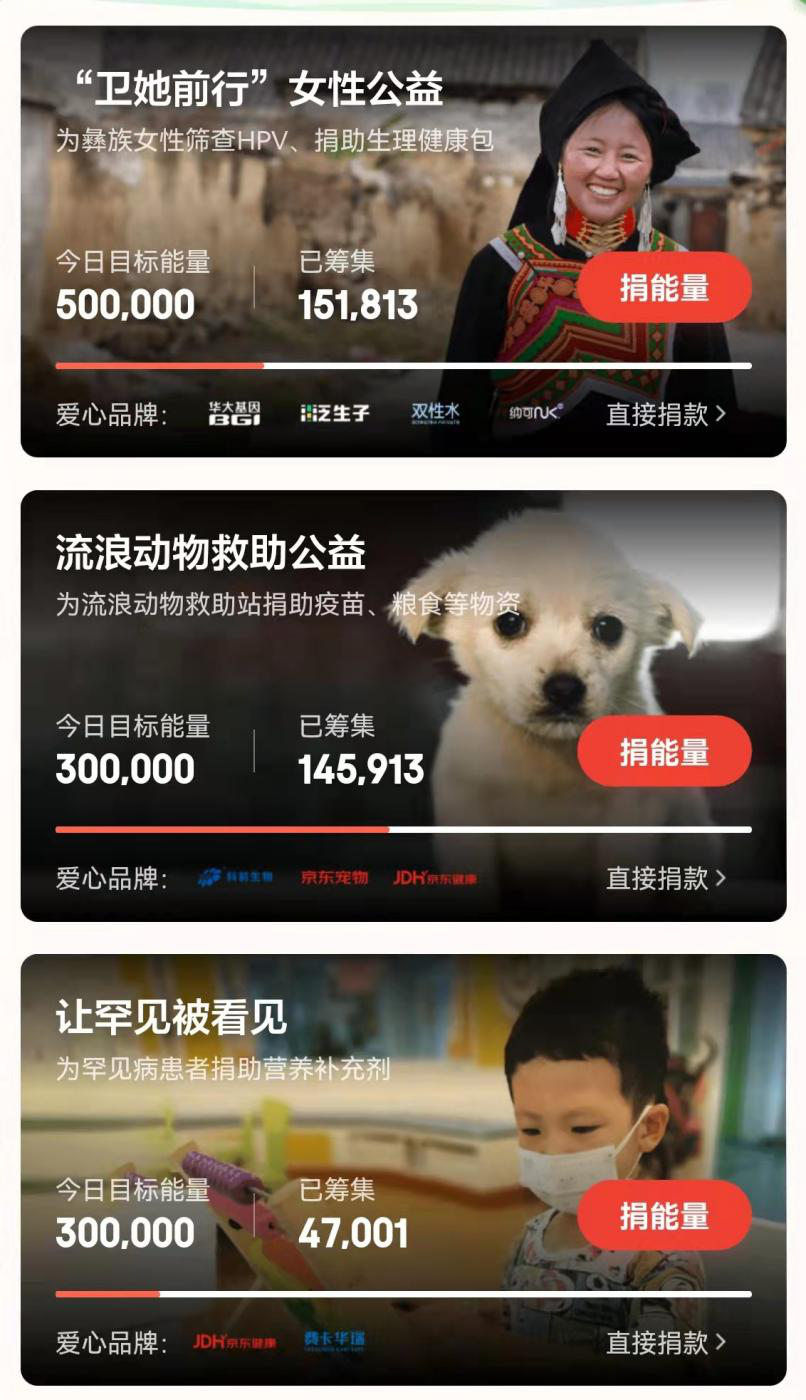The image size is (806, 1400).
Task: Open 直接捐款 for 让罕见被看见
Action: [x=665, y=1342]
